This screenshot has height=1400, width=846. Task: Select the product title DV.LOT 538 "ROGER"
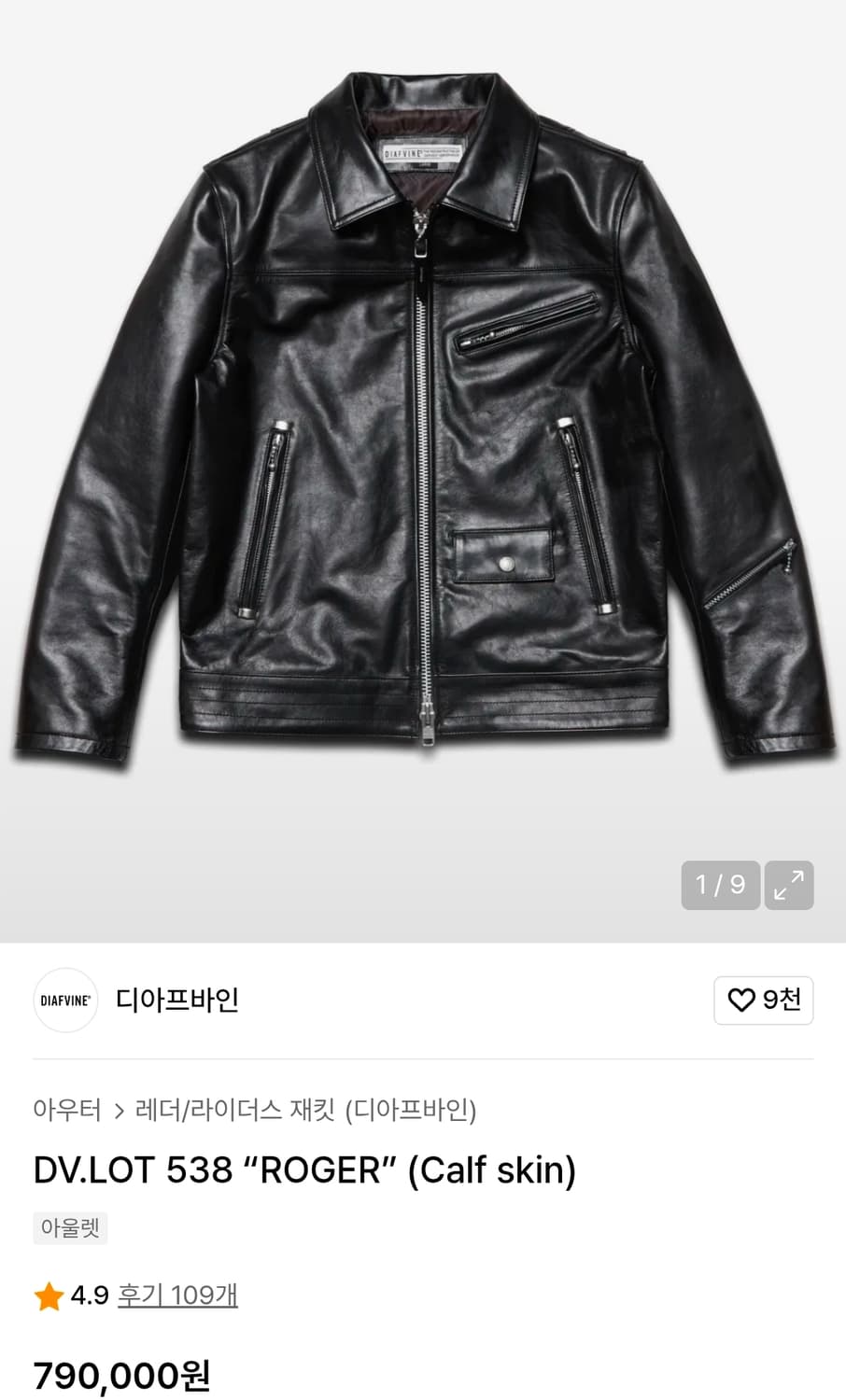tap(303, 1169)
